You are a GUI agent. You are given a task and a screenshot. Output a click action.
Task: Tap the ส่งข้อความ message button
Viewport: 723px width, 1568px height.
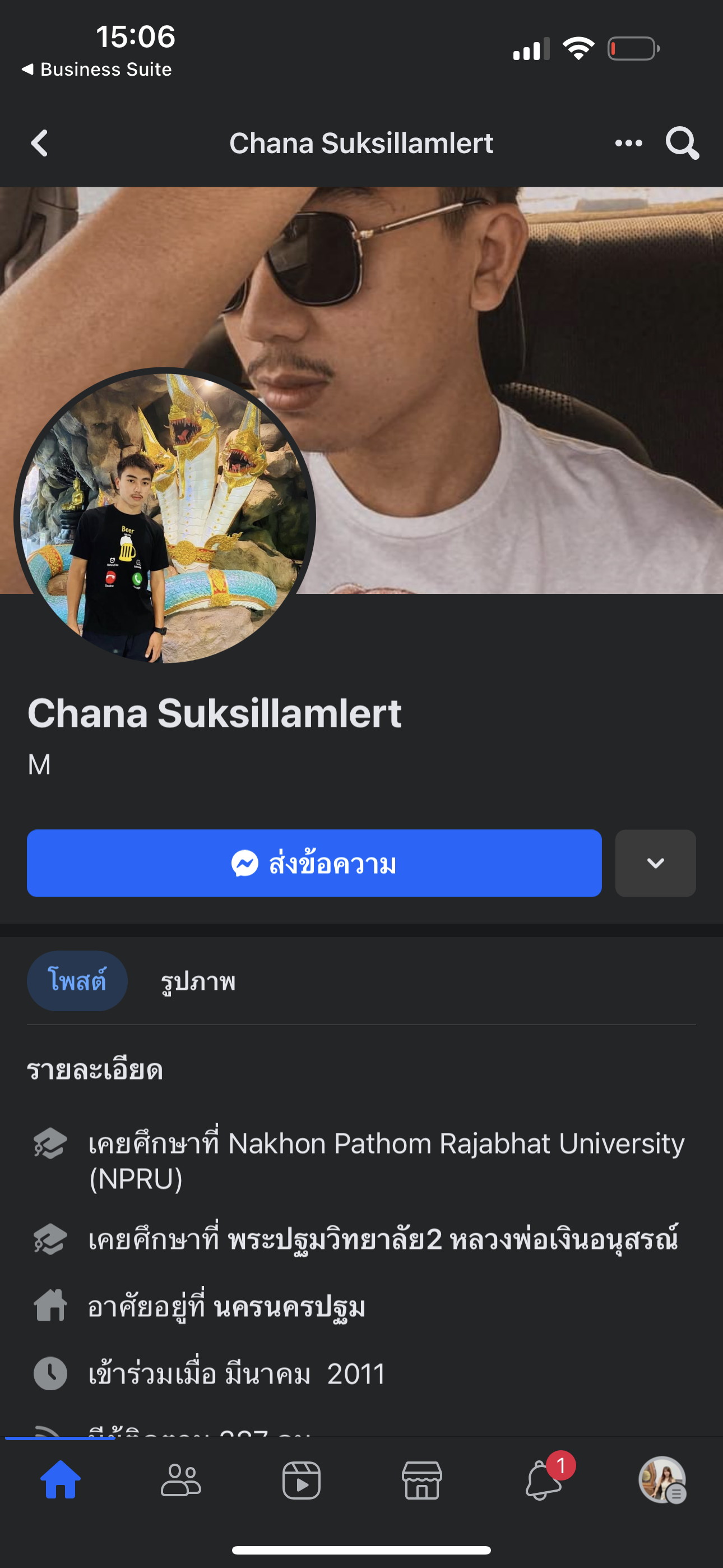[x=314, y=863]
